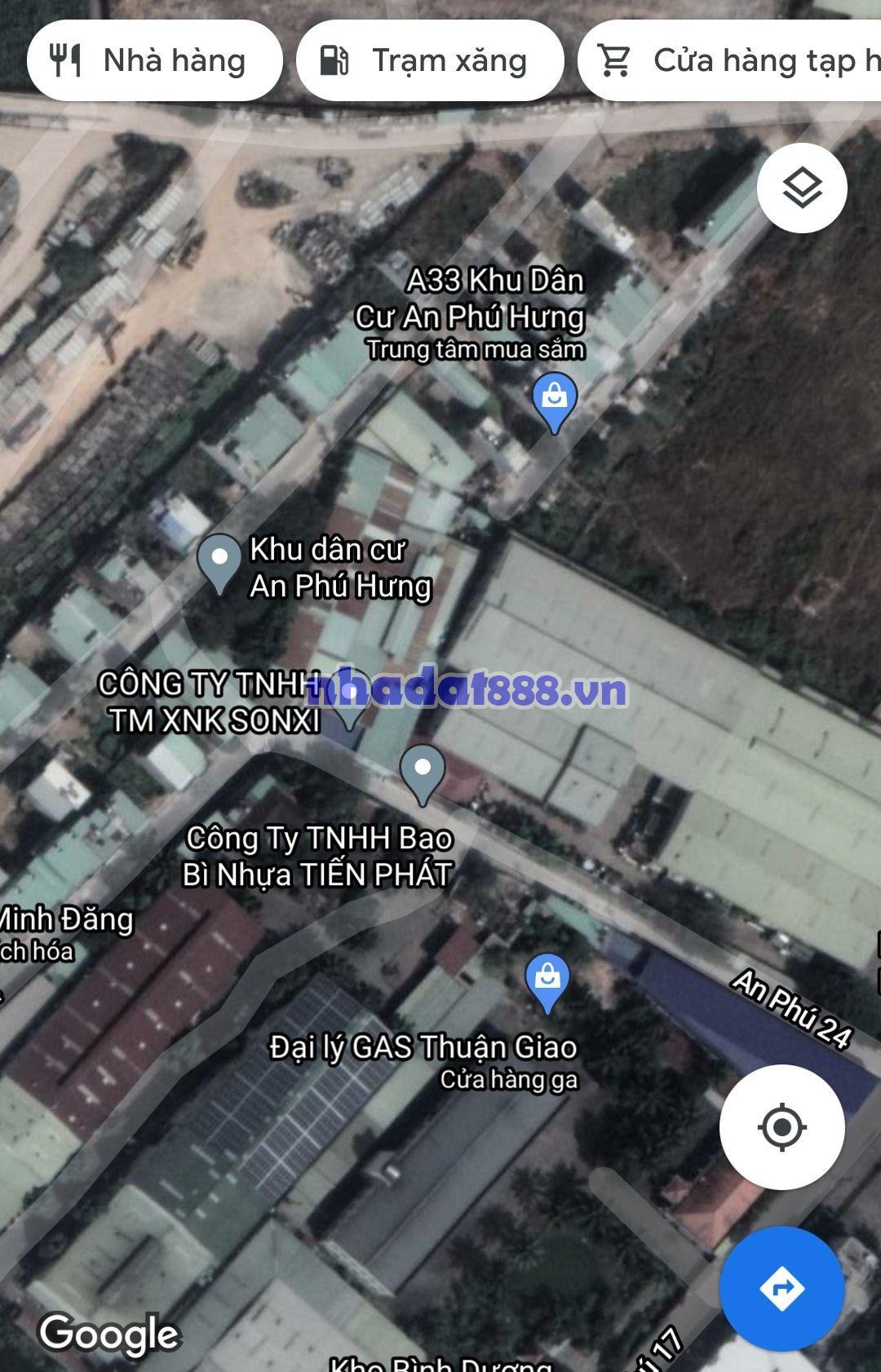Start directions with the blue arrow button
The width and height of the screenshot is (881, 1372).
click(x=781, y=1288)
